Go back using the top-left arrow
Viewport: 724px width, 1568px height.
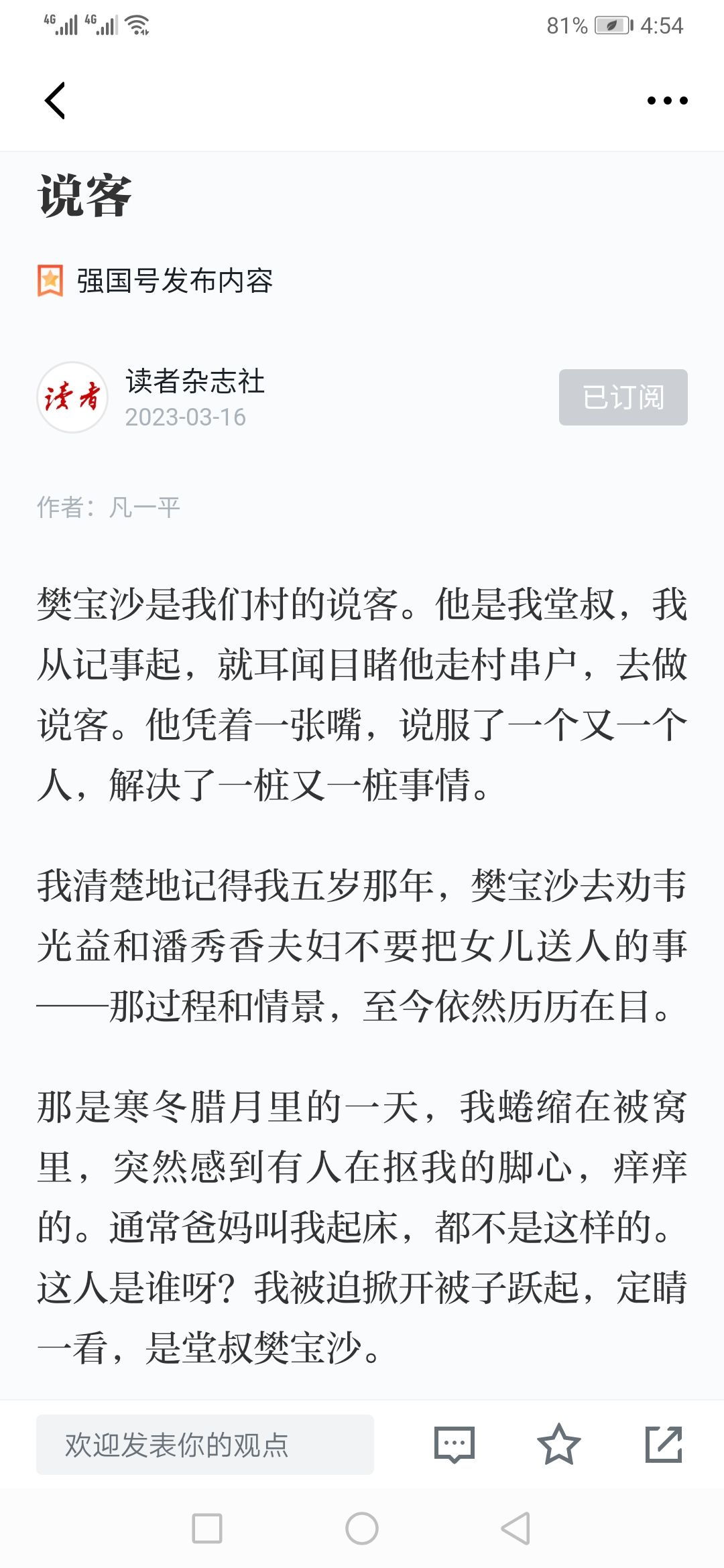[x=55, y=101]
